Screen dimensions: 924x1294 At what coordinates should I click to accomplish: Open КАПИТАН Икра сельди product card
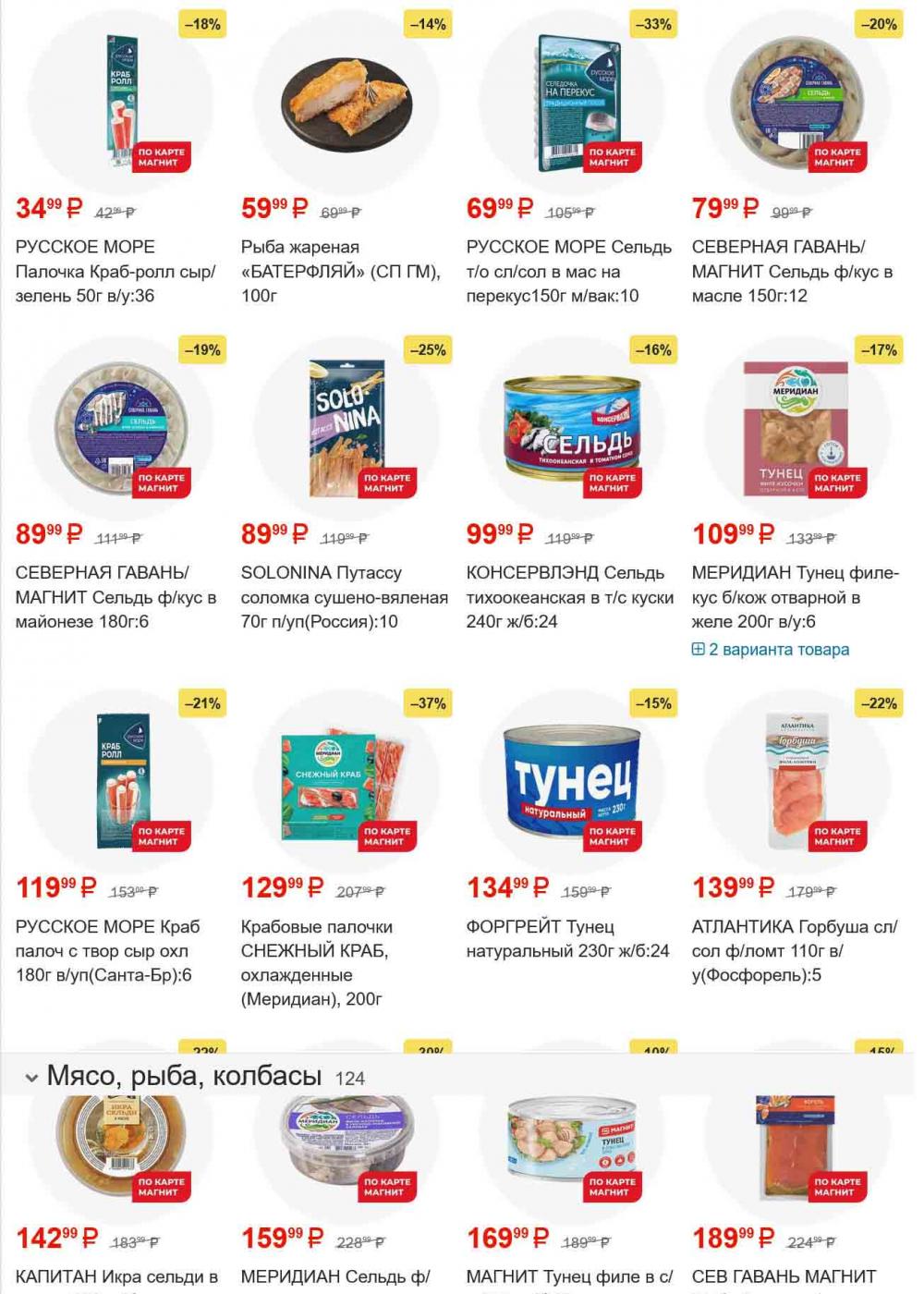point(117,1276)
